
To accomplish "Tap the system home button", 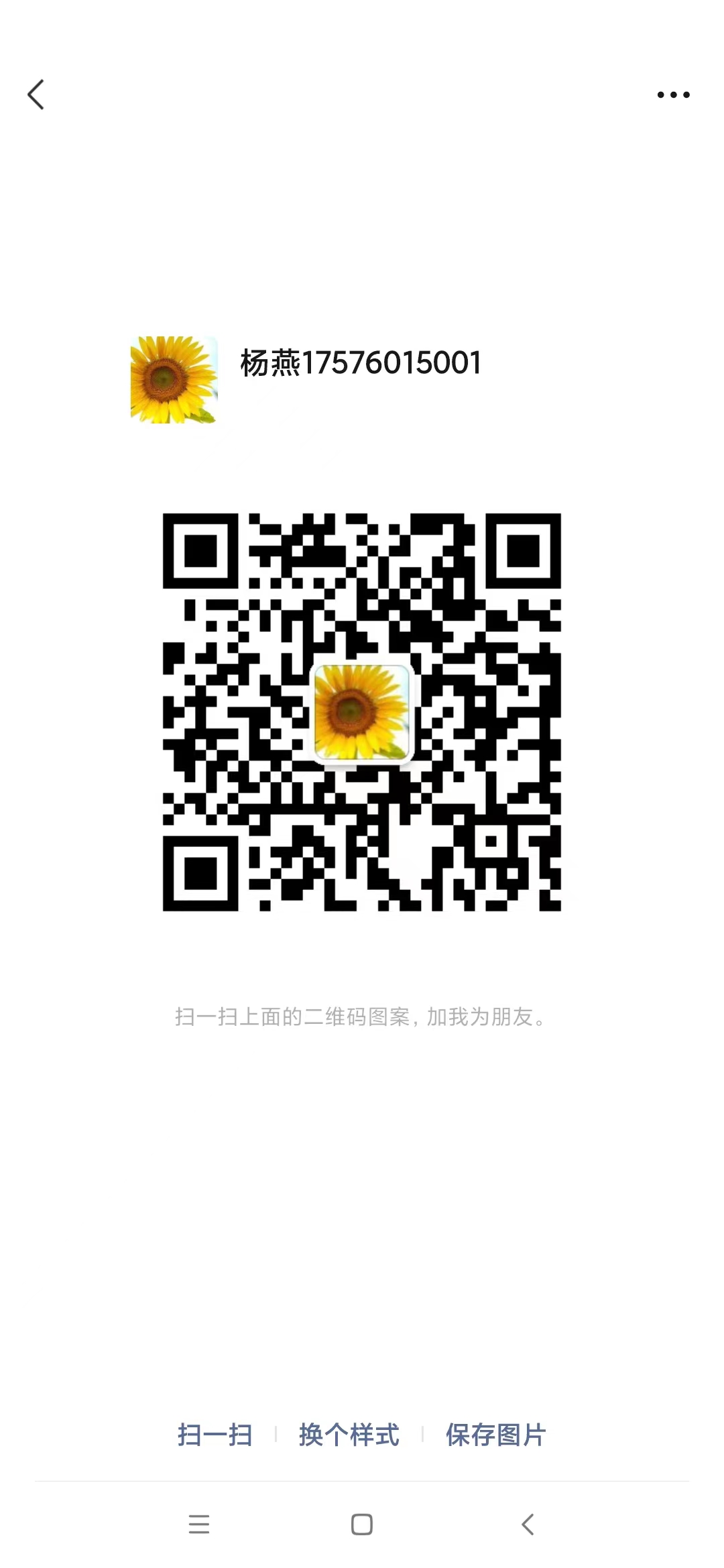I will click(x=362, y=1524).
